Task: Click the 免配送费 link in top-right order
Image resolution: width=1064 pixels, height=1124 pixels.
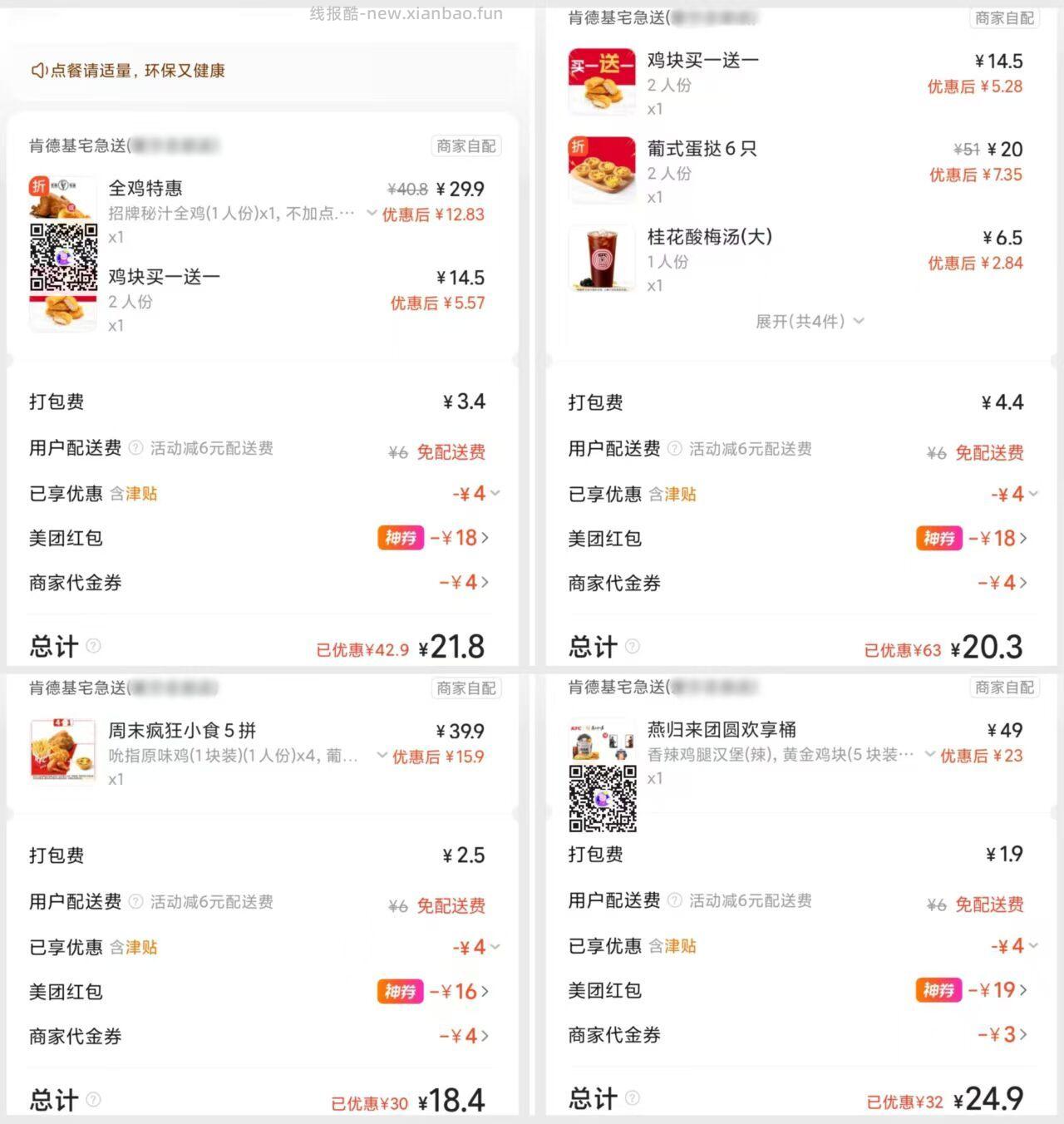Action: [x=988, y=452]
